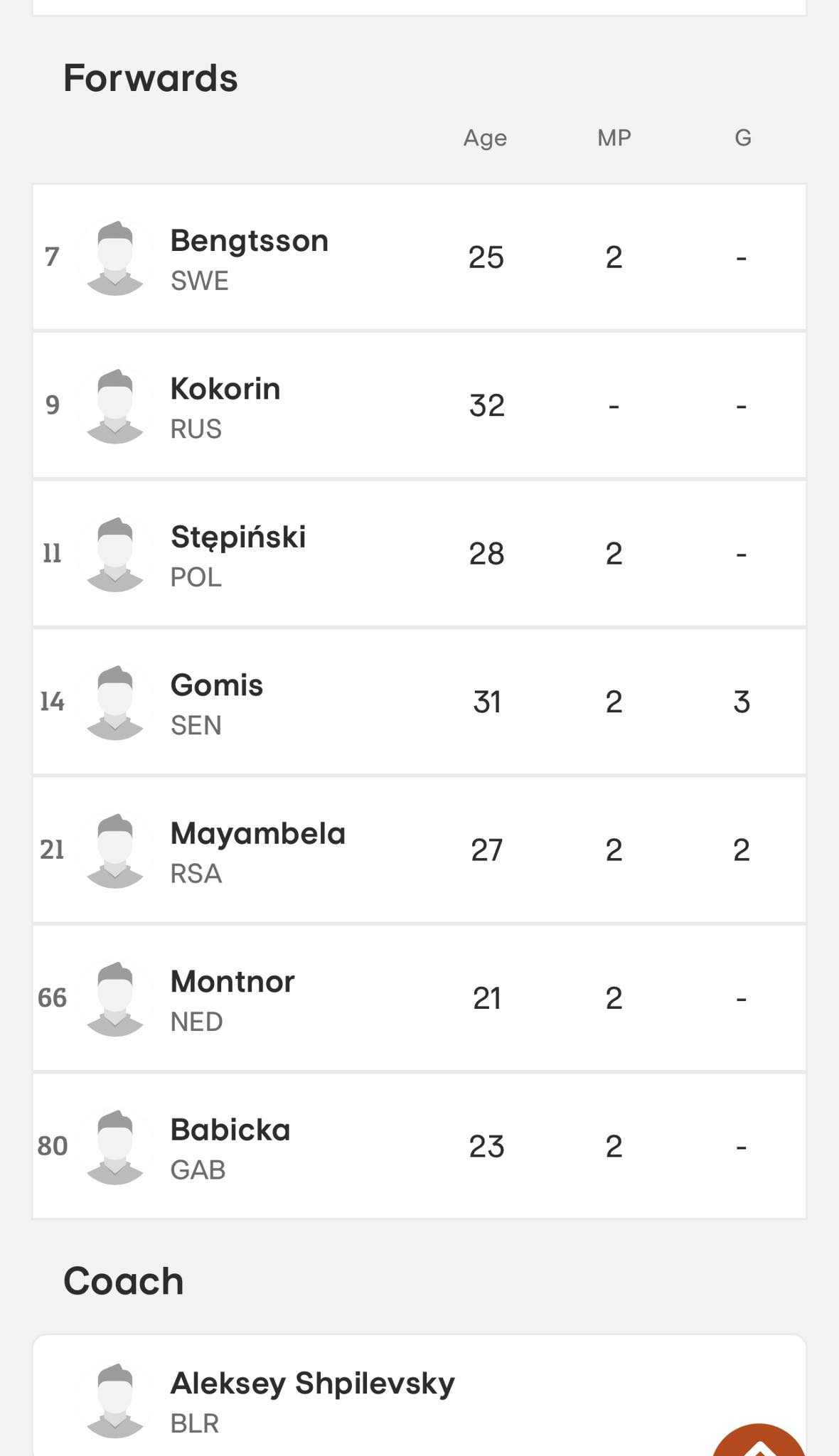Tap the orange floating button
The image size is (839, 1456).
[x=759, y=1440]
